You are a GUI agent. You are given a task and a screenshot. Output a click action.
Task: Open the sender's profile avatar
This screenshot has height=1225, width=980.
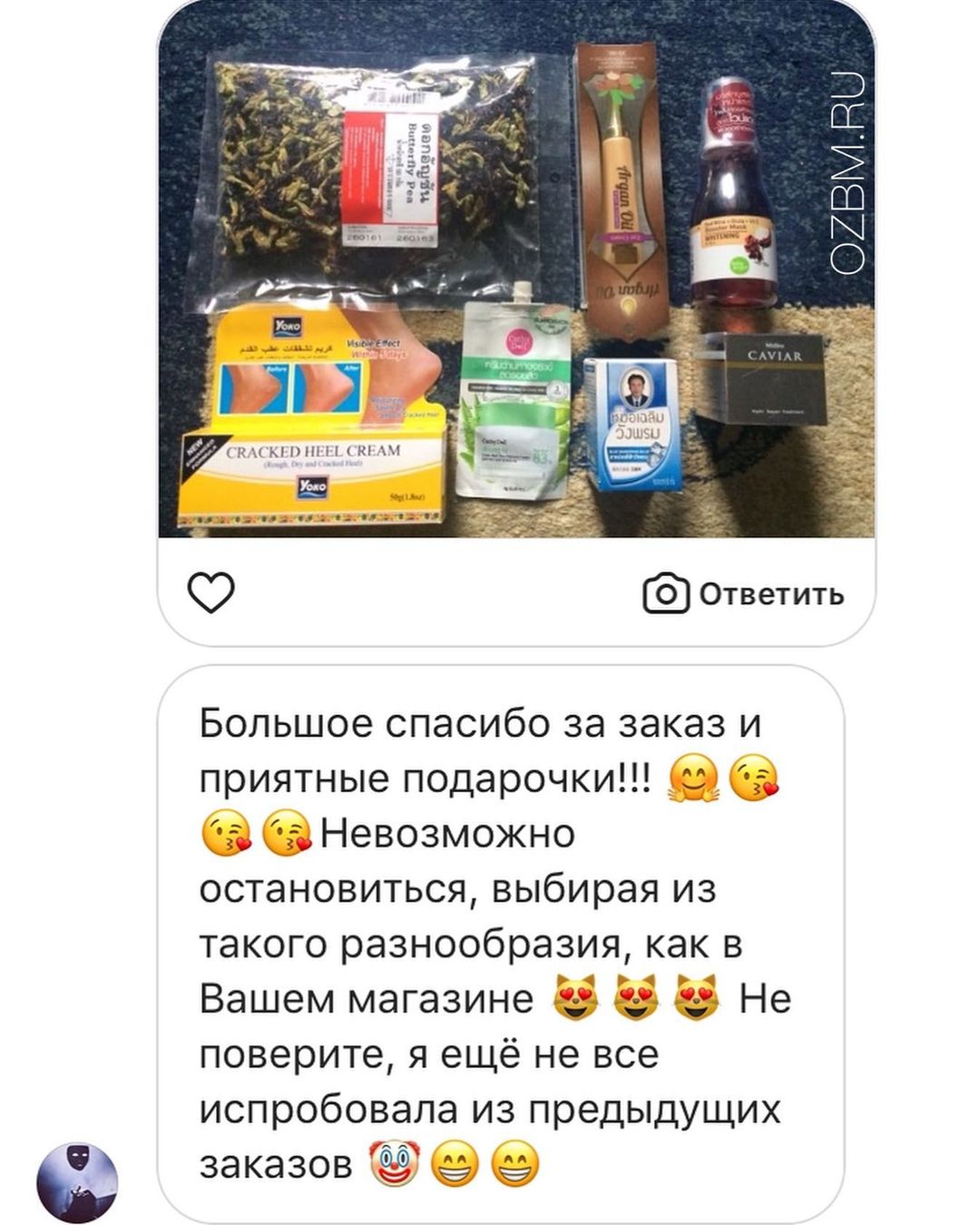tap(77, 1183)
